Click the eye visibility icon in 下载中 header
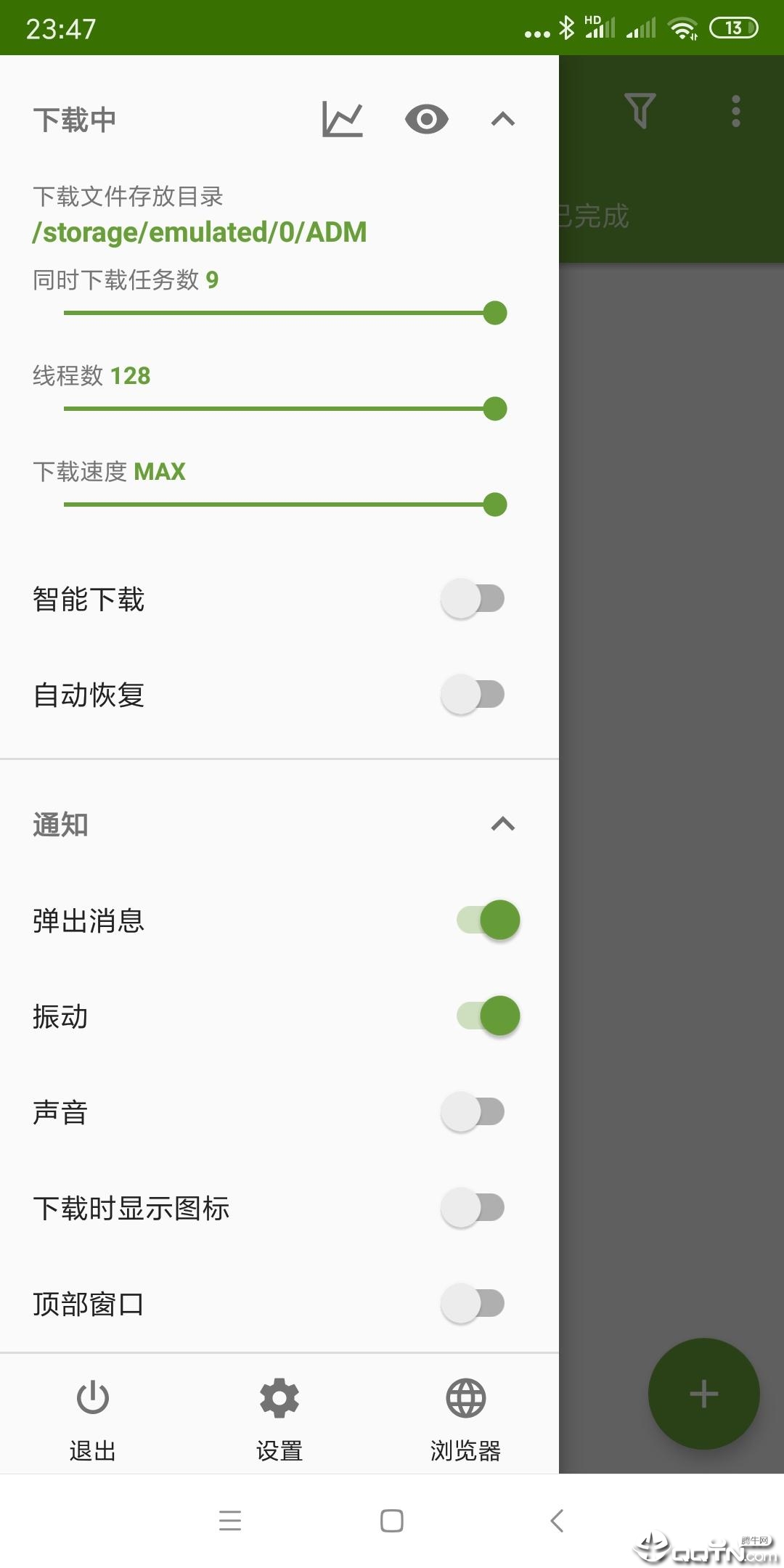This screenshot has height=1568, width=784. pyautogui.click(x=426, y=118)
